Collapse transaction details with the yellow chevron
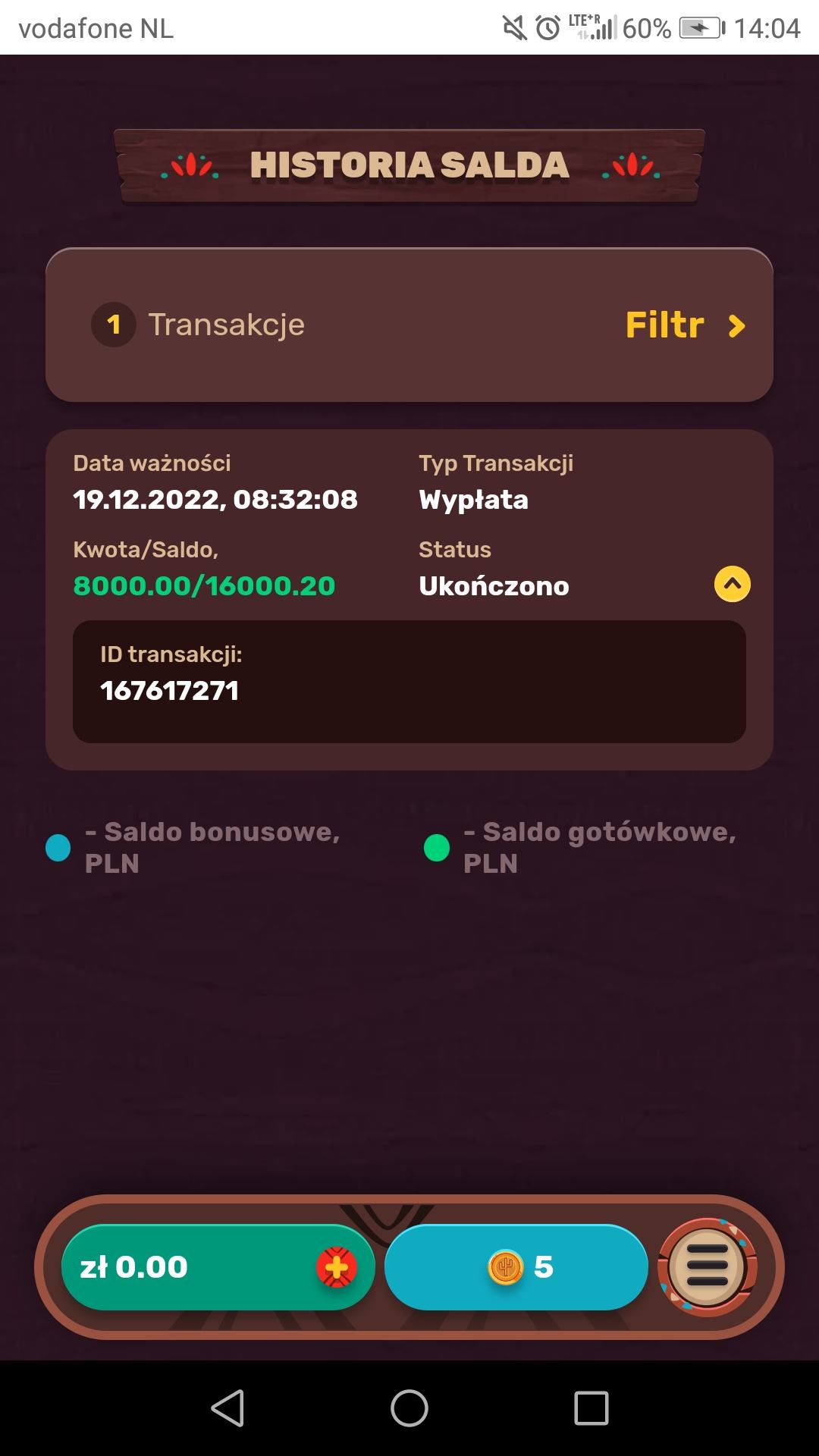 [731, 585]
